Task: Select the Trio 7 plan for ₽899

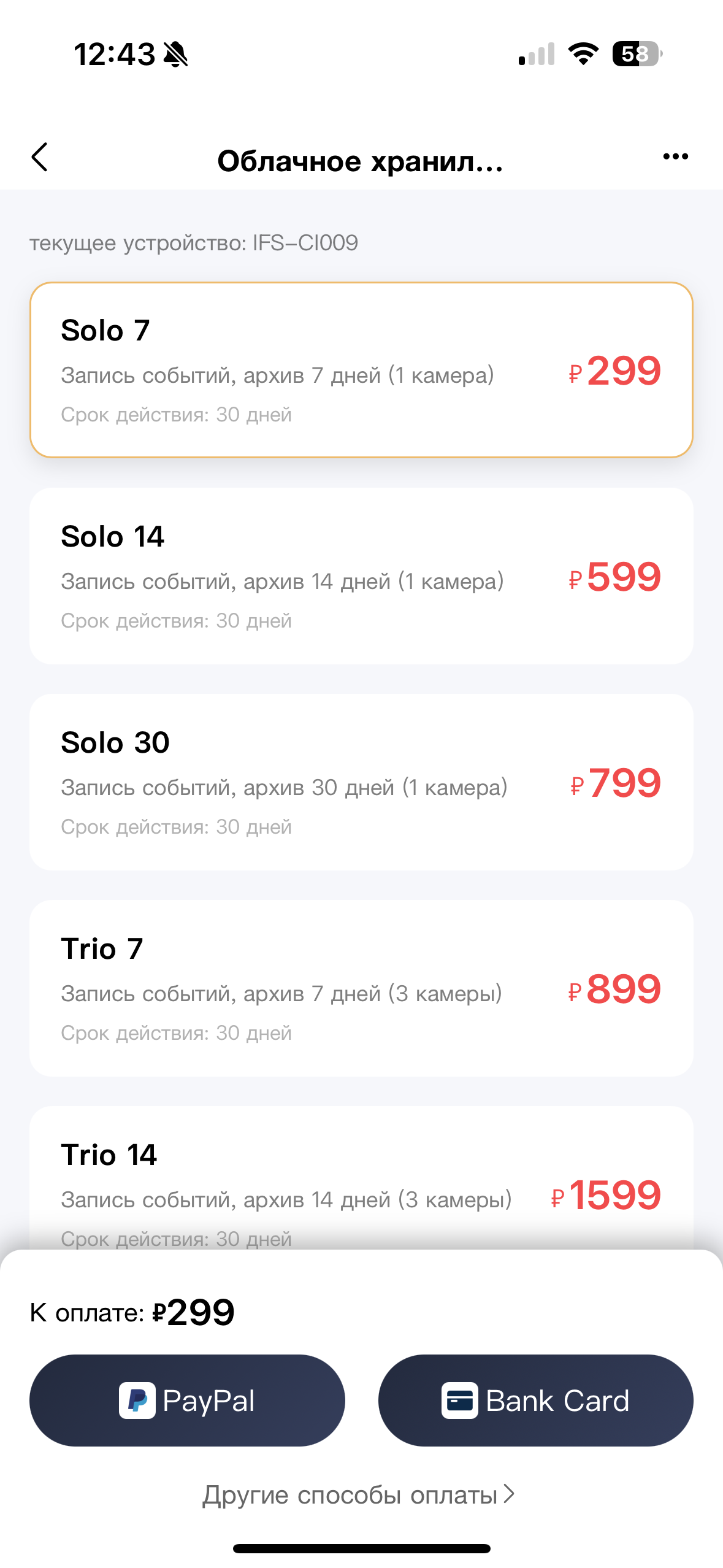Action: tap(361, 988)
